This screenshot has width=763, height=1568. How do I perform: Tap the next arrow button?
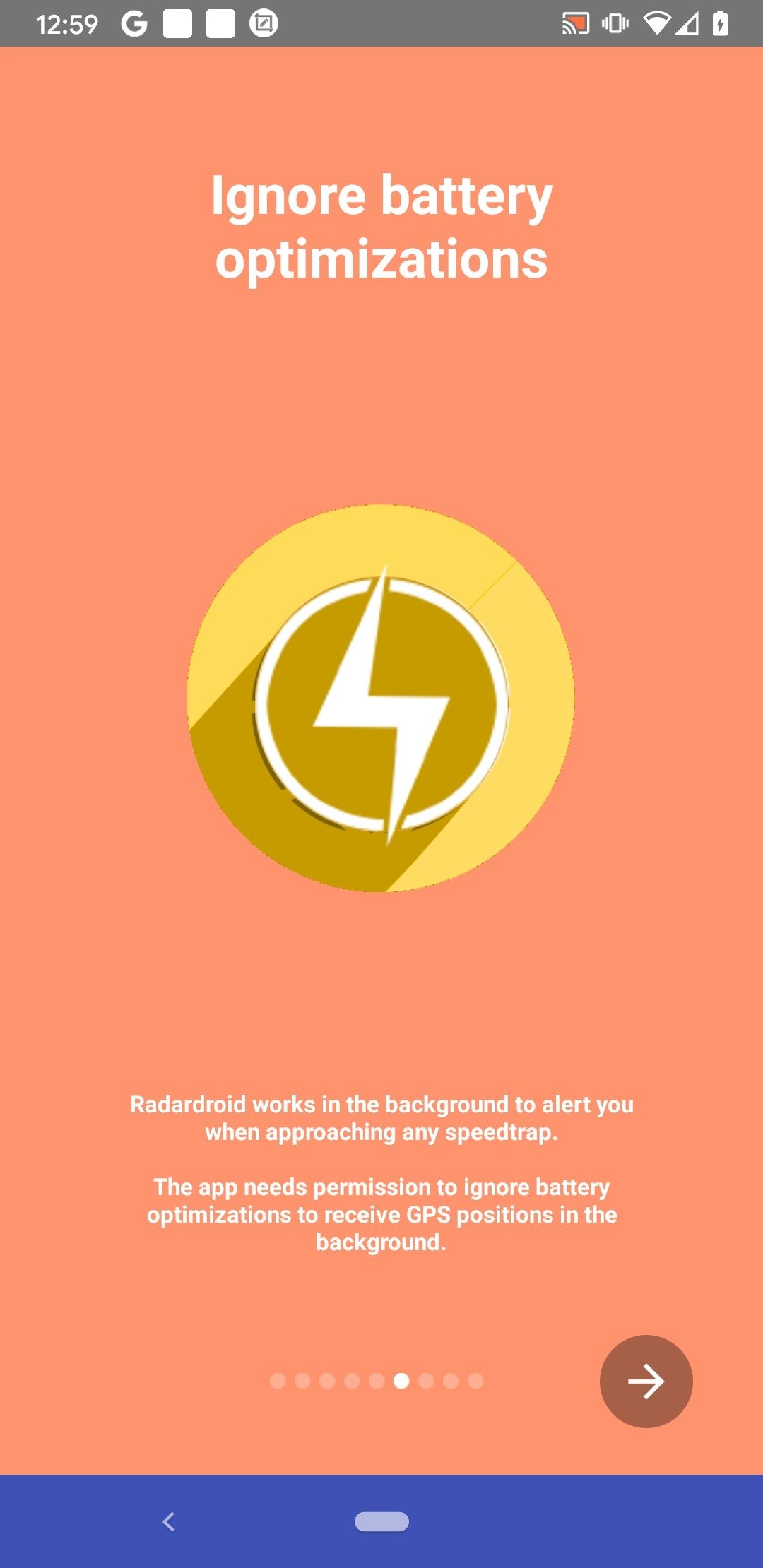(x=646, y=1381)
